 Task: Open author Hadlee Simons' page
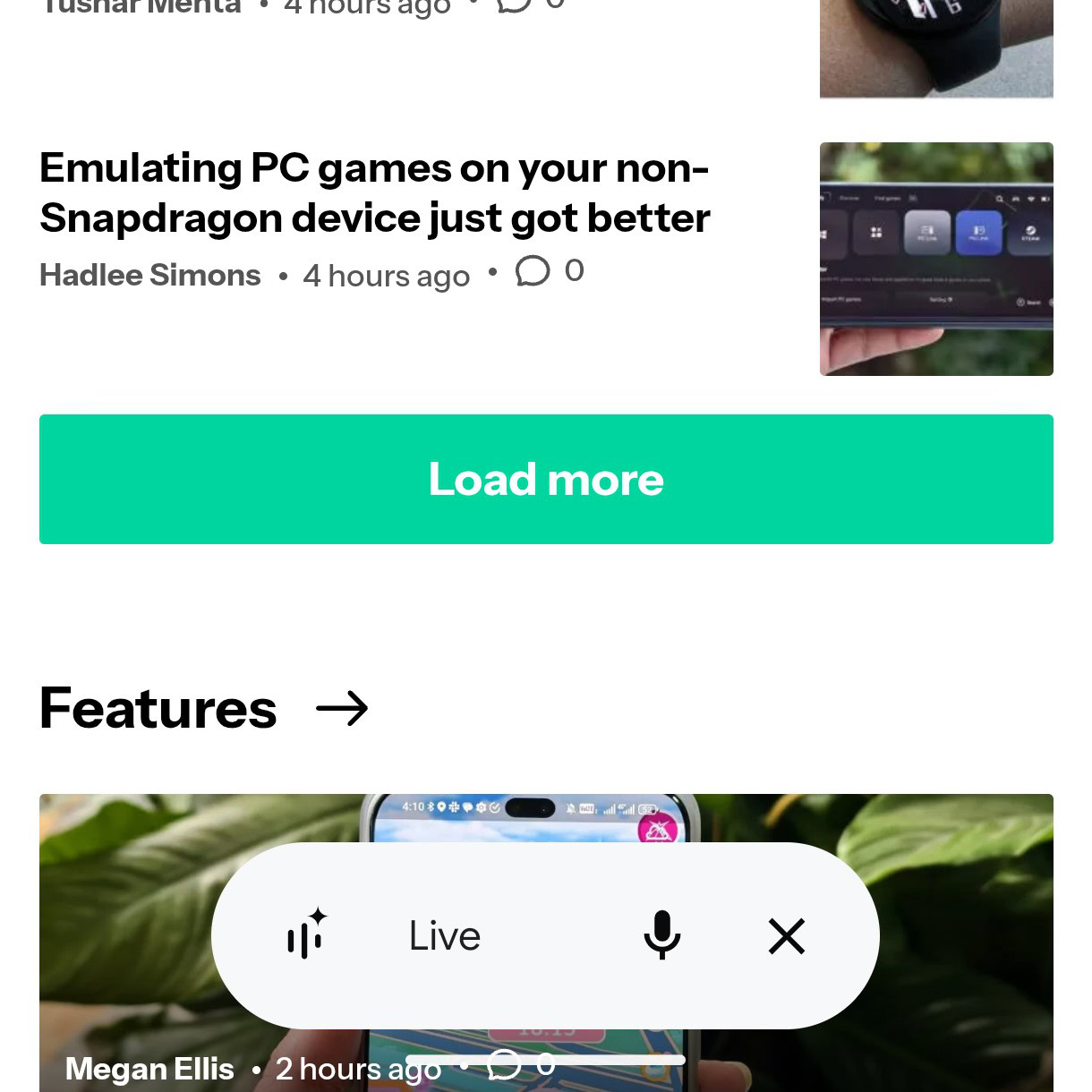(150, 276)
